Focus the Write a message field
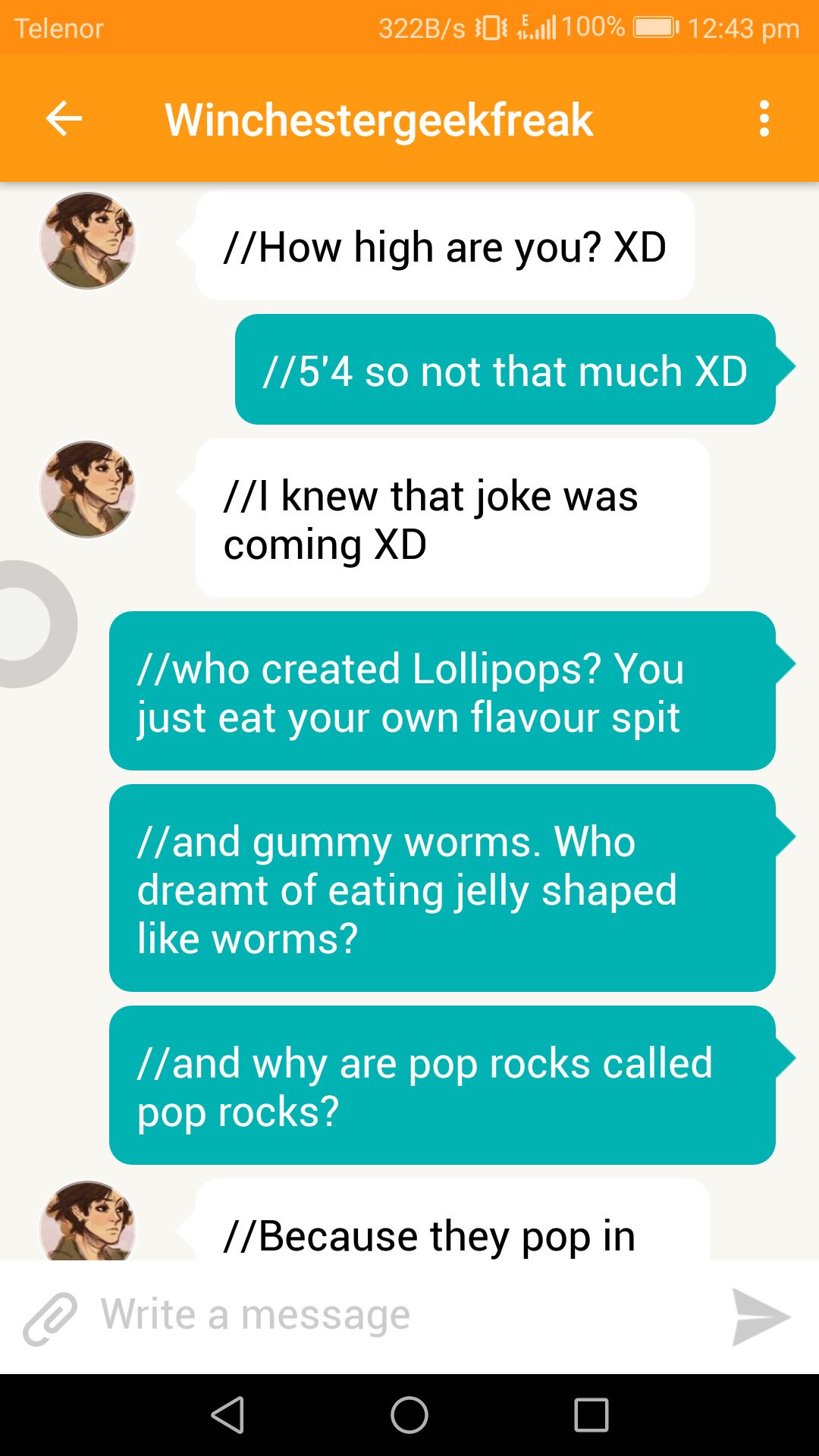The width and height of the screenshot is (819, 1456). coord(402,1316)
